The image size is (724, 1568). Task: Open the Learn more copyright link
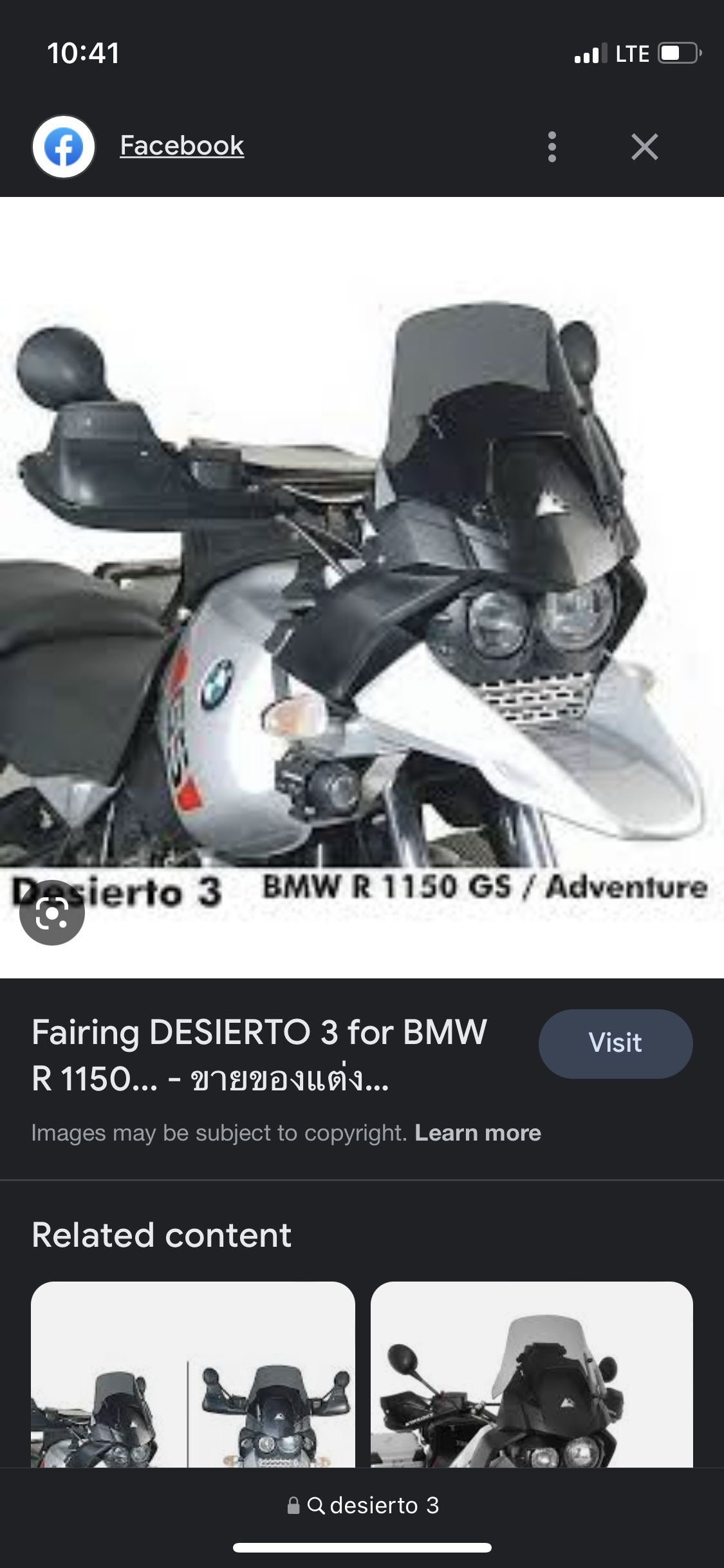click(x=478, y=1133)
